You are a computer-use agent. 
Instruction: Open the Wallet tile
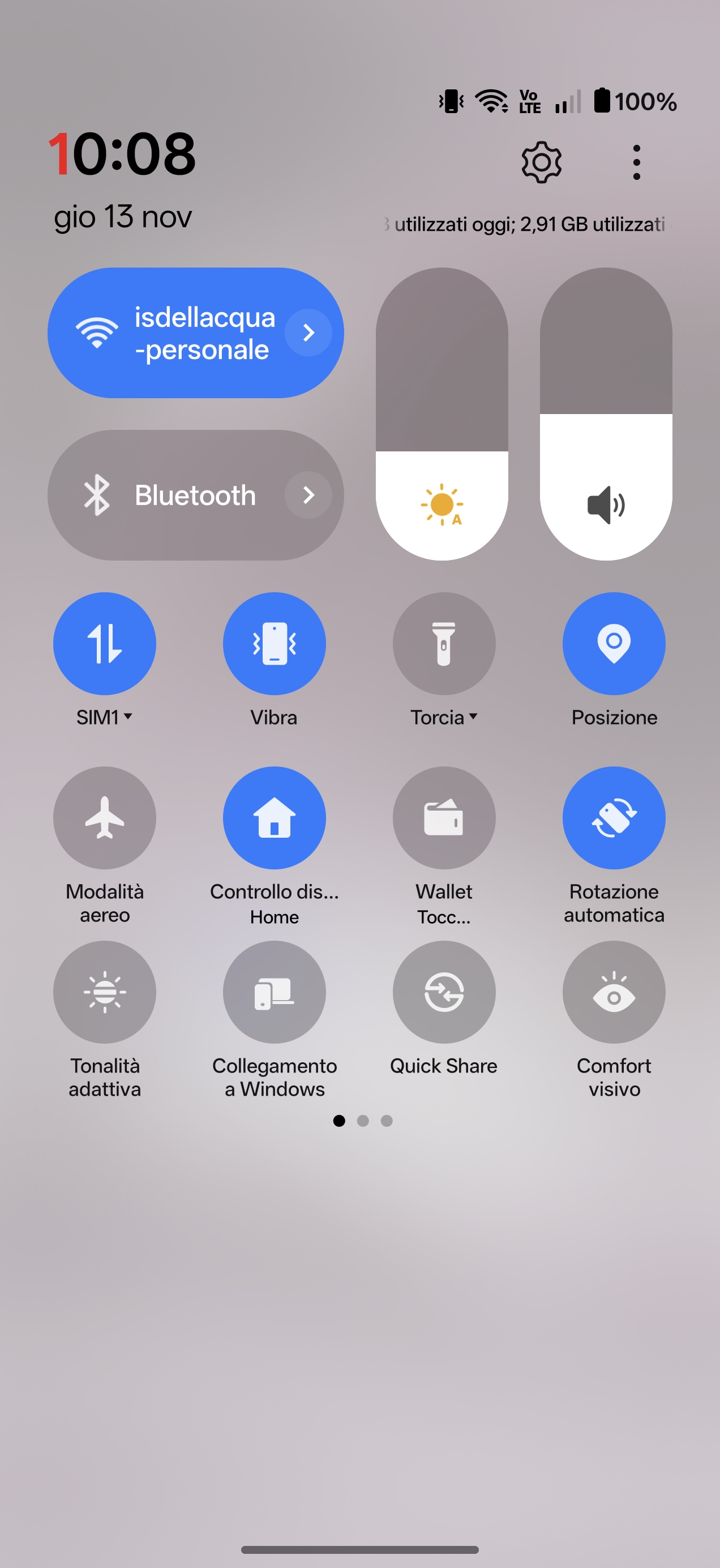444,817
